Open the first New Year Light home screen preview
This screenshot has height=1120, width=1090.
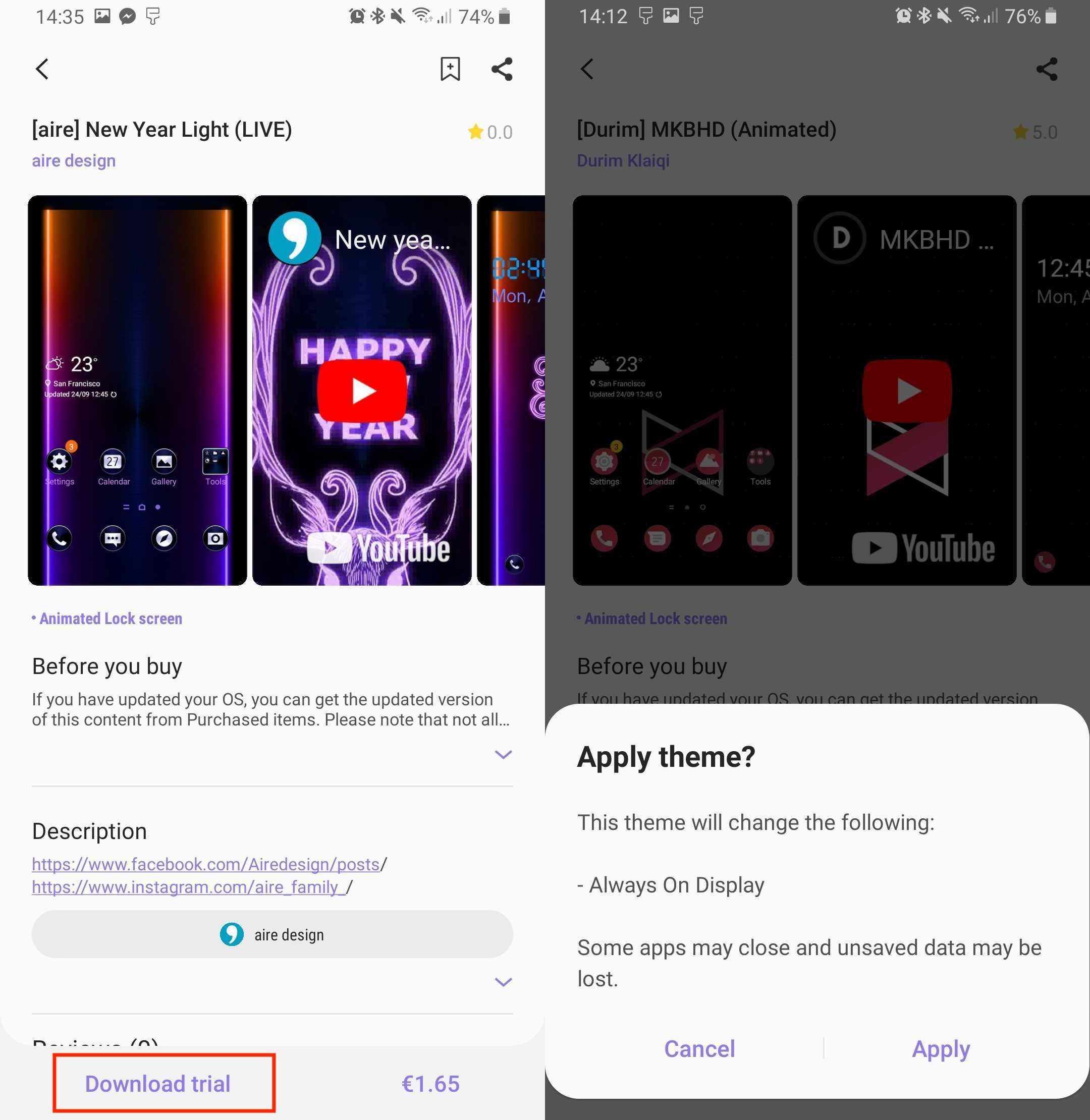[137, 390]
